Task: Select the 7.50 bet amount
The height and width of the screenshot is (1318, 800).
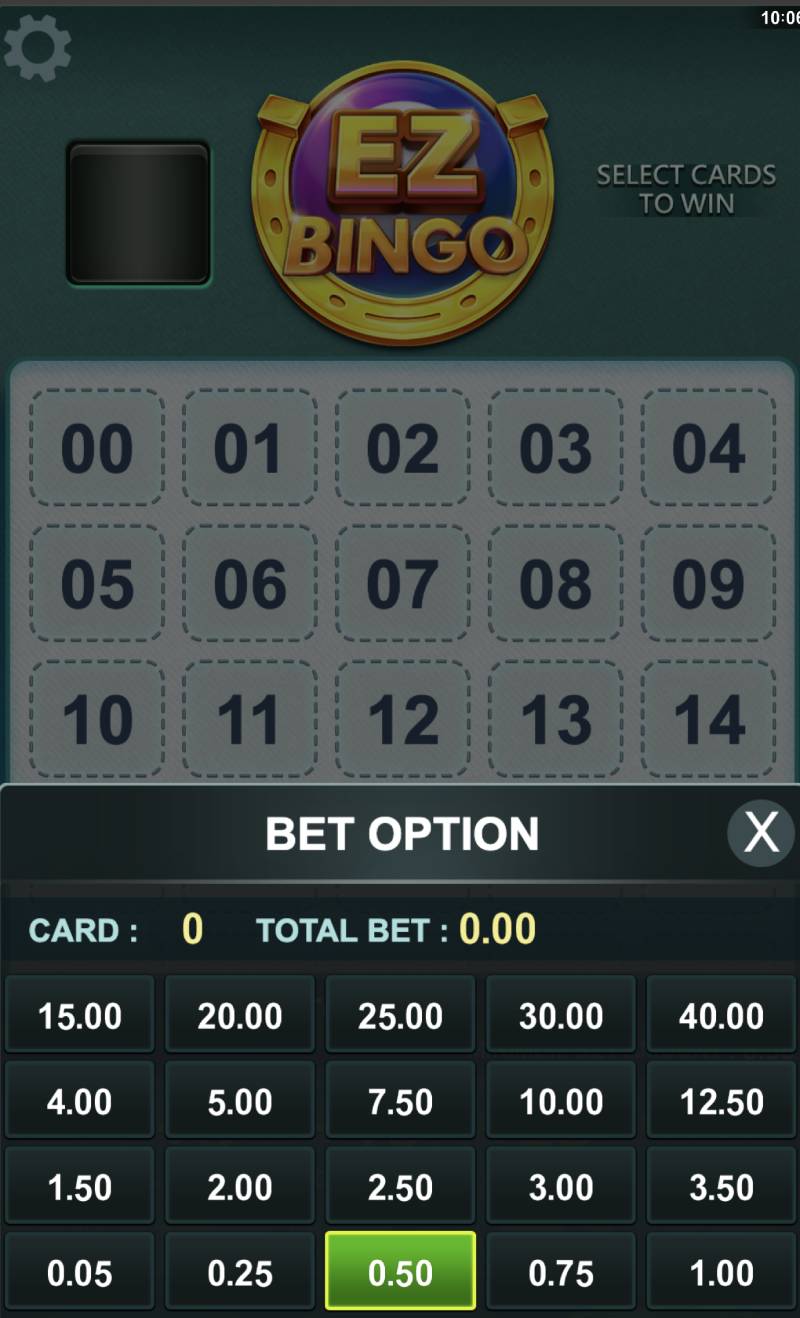Action: click(x=400, y=1102)
